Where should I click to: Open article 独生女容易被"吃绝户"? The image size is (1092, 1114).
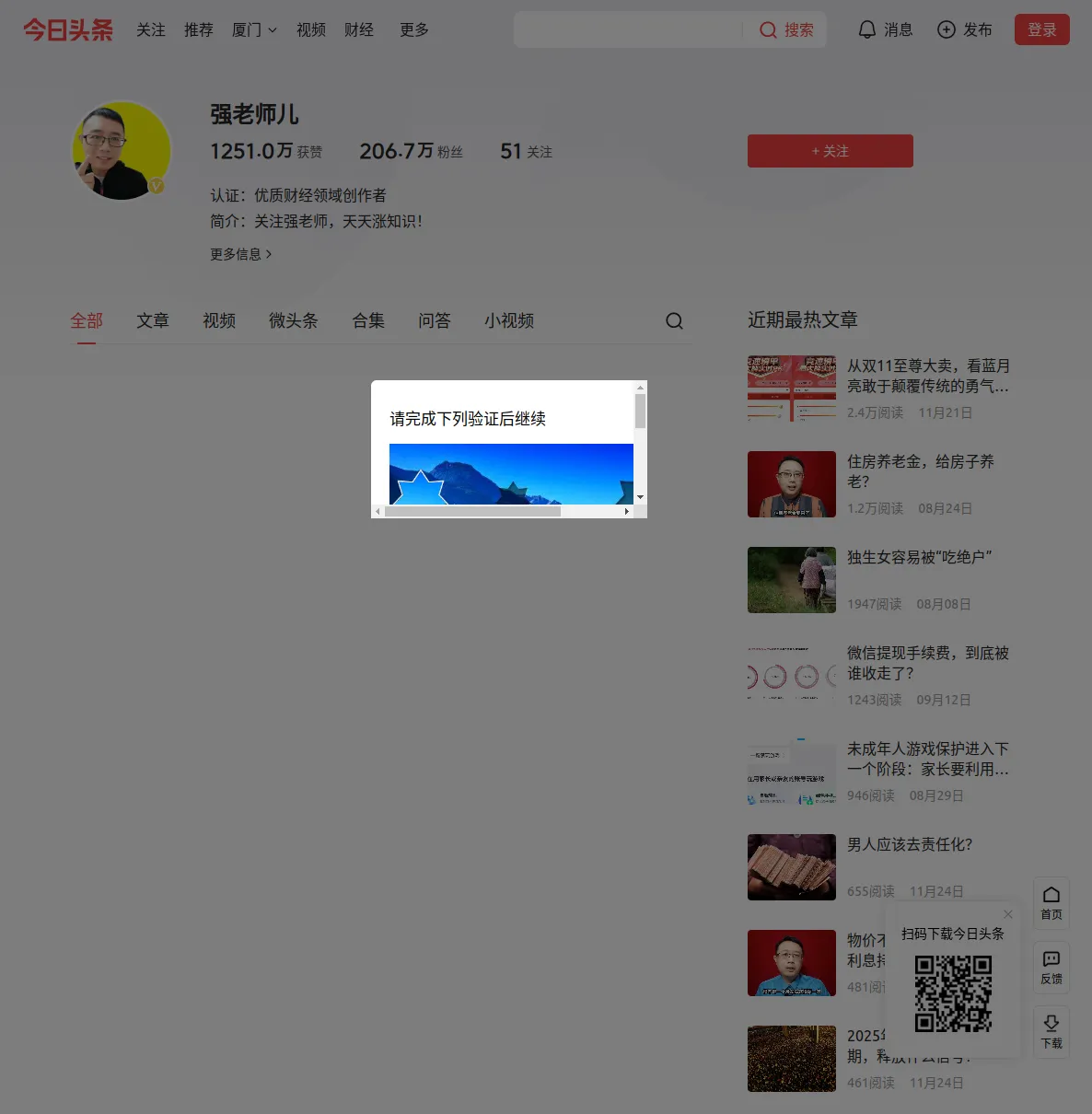tap(918, 557)
